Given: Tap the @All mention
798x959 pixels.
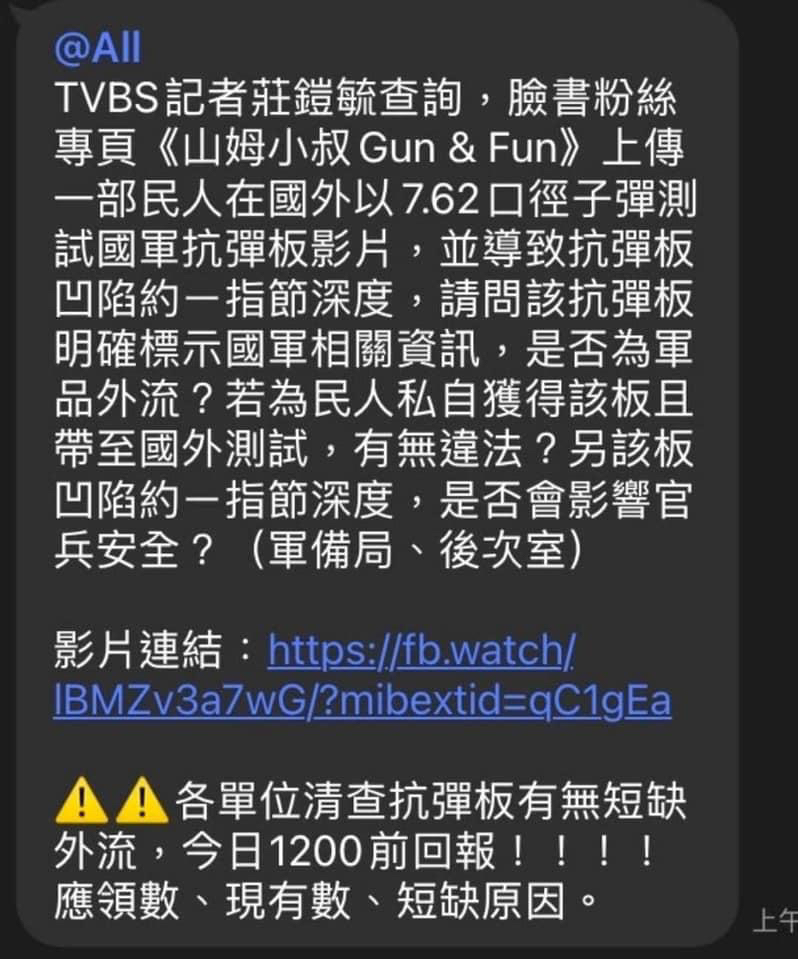Looking at the screenshot, I should 97,47.
